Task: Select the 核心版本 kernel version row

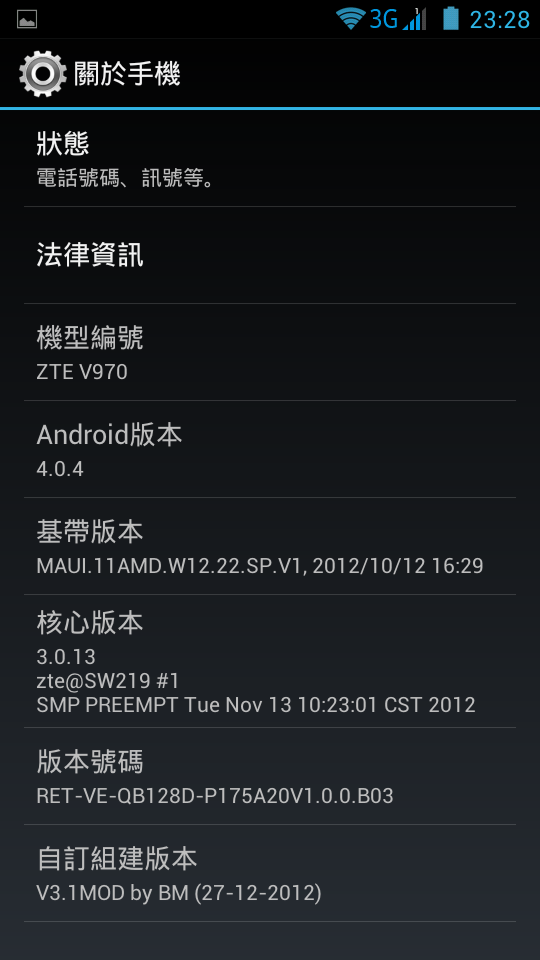Action: click(x=270, y=661)
